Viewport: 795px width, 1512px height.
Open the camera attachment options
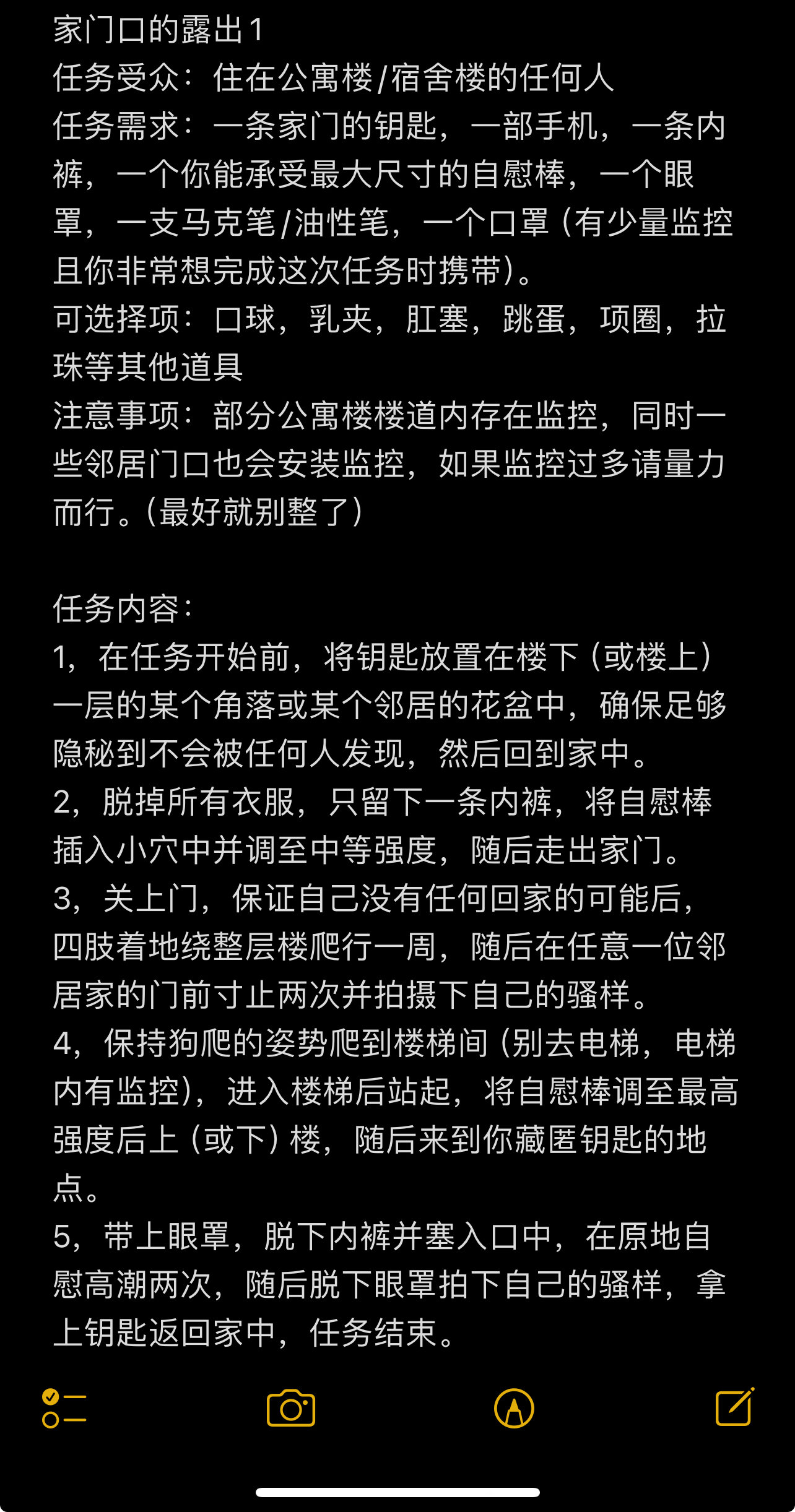(x=291, y=1408)
